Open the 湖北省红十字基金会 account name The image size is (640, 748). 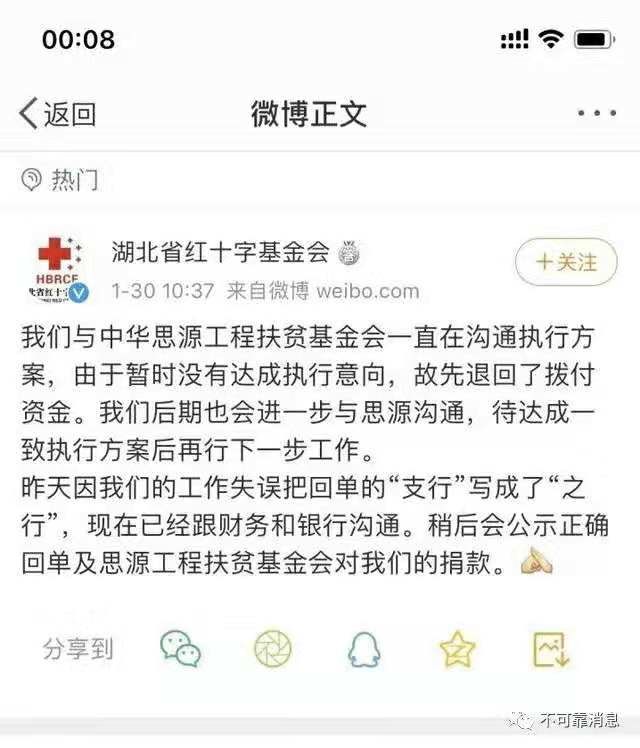click(220, 252)
